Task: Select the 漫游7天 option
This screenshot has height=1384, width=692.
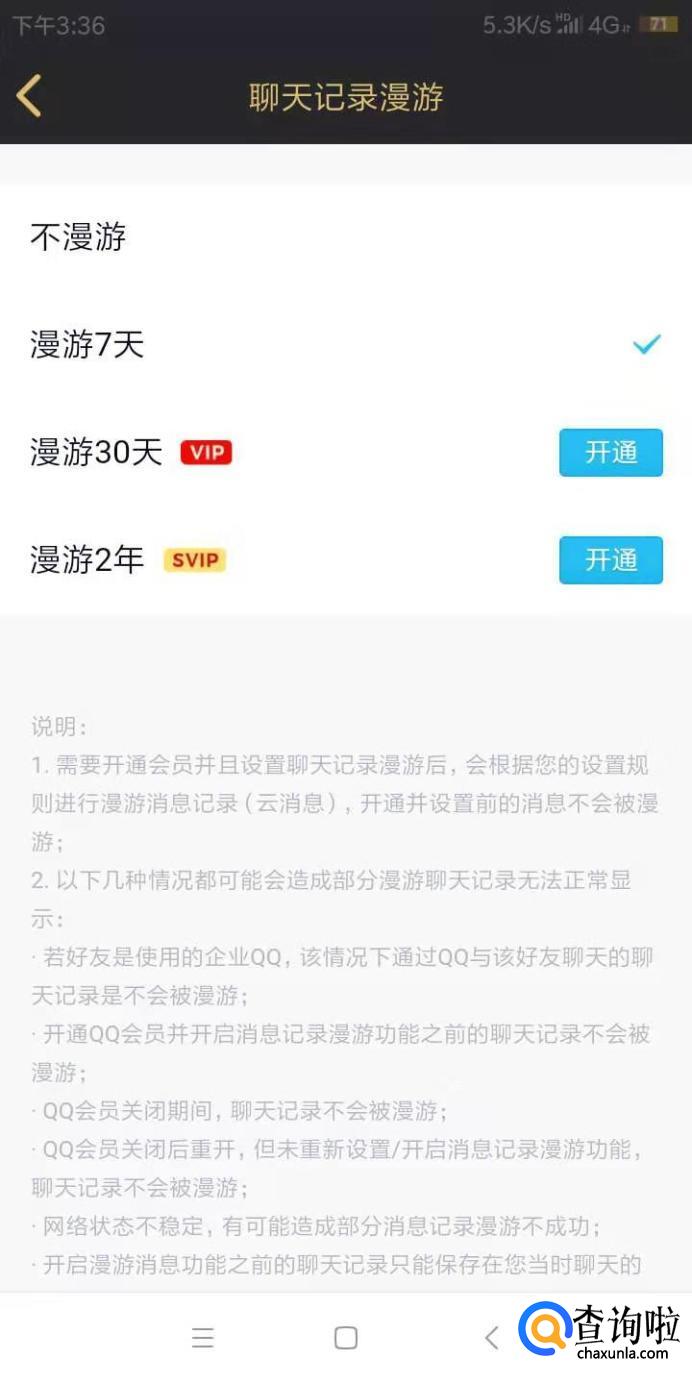Action: [x=88, y=345]
